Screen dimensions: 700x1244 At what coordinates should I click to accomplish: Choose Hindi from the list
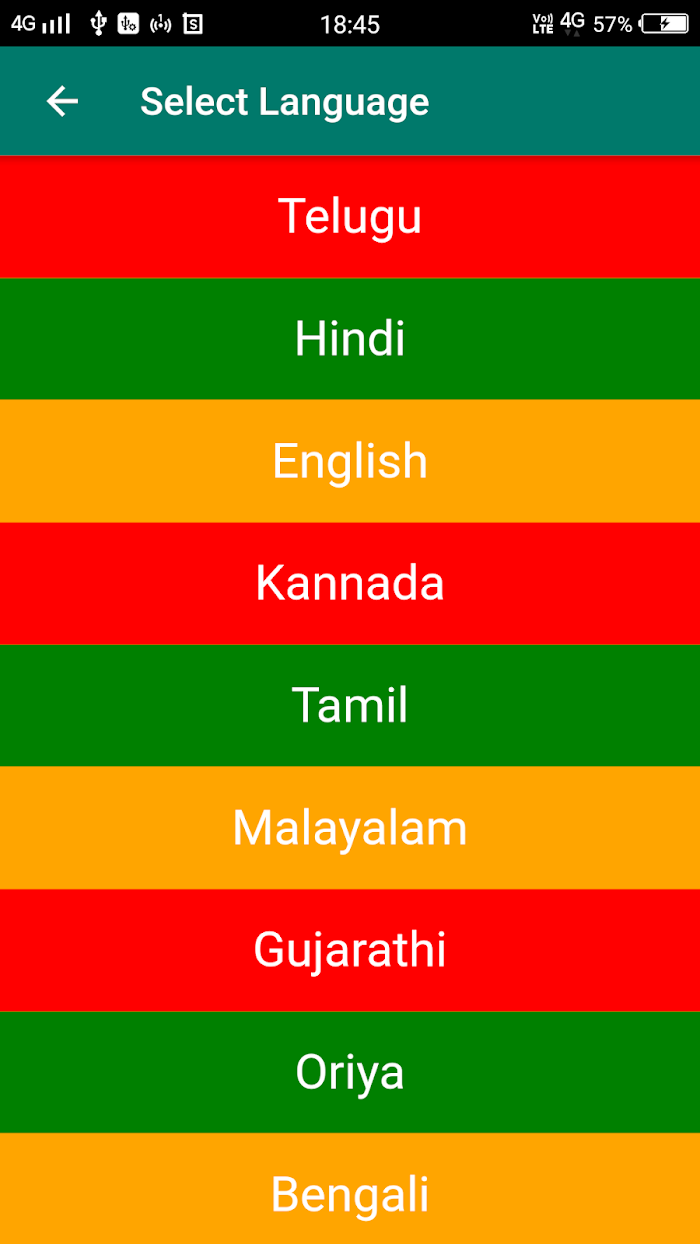[350, 339]
